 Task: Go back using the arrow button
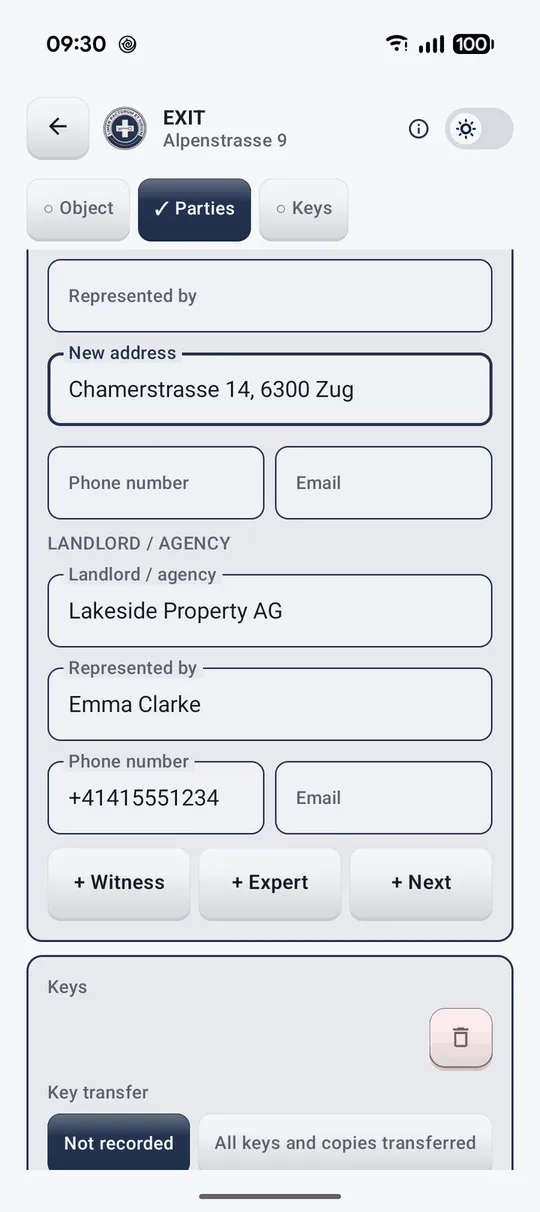point(58,127)
